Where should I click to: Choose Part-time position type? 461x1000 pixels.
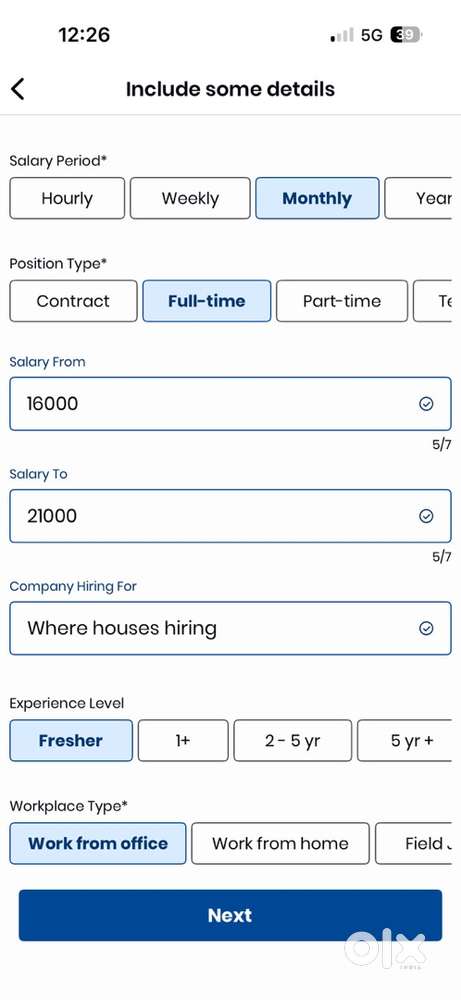coord(342,301)
